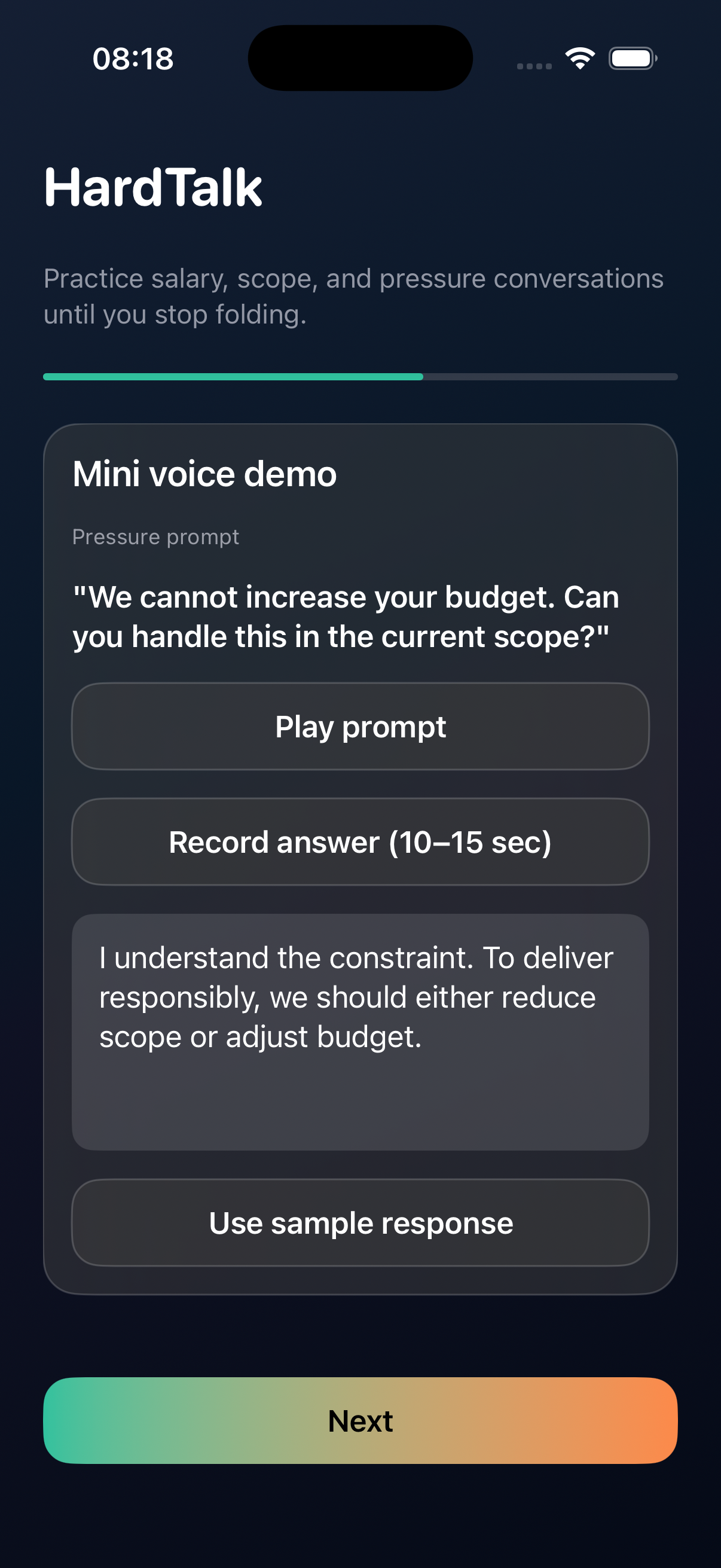721x1568 pixels.
Task: Proceed with the Next button
Action: [x=360, y=1421]
